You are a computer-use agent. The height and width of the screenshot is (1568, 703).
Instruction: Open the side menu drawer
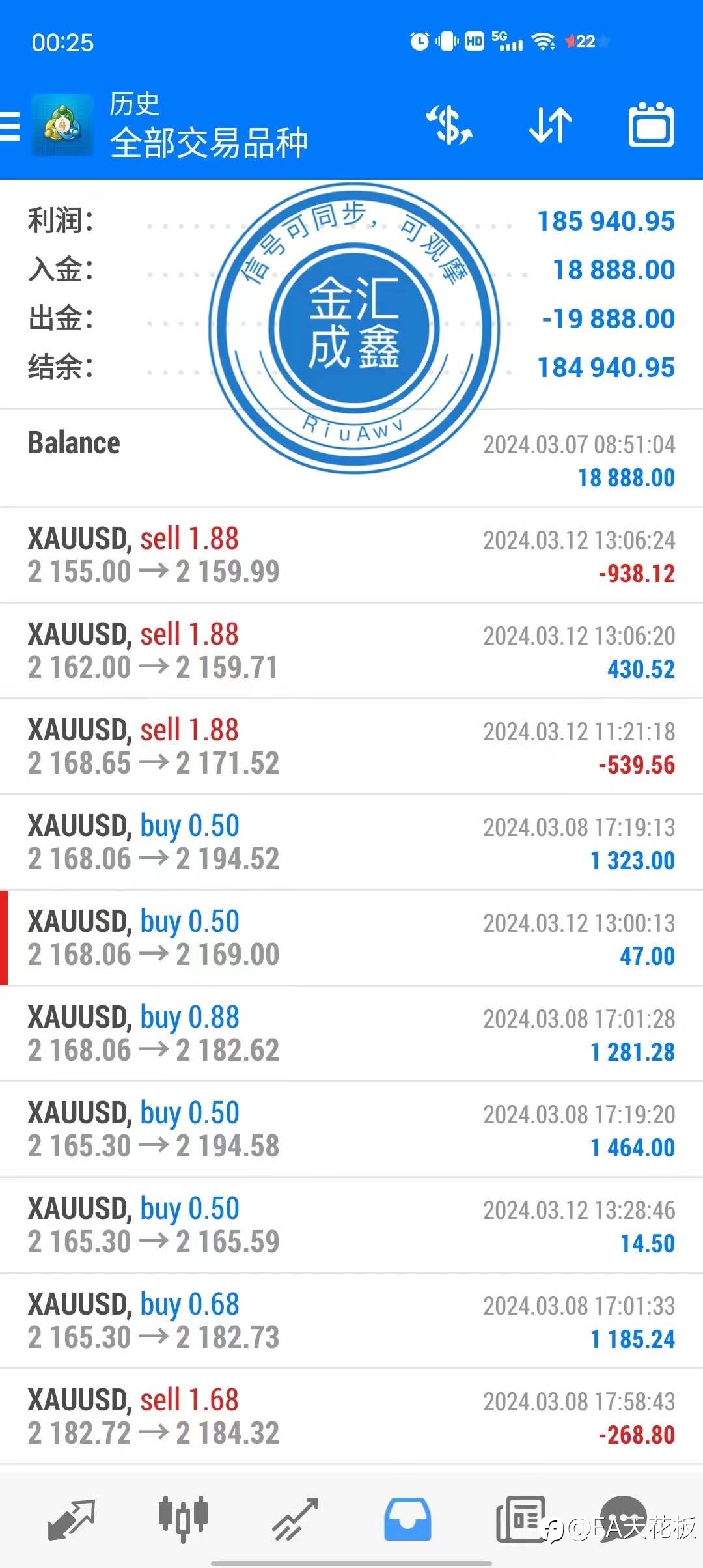coord(10,126)
